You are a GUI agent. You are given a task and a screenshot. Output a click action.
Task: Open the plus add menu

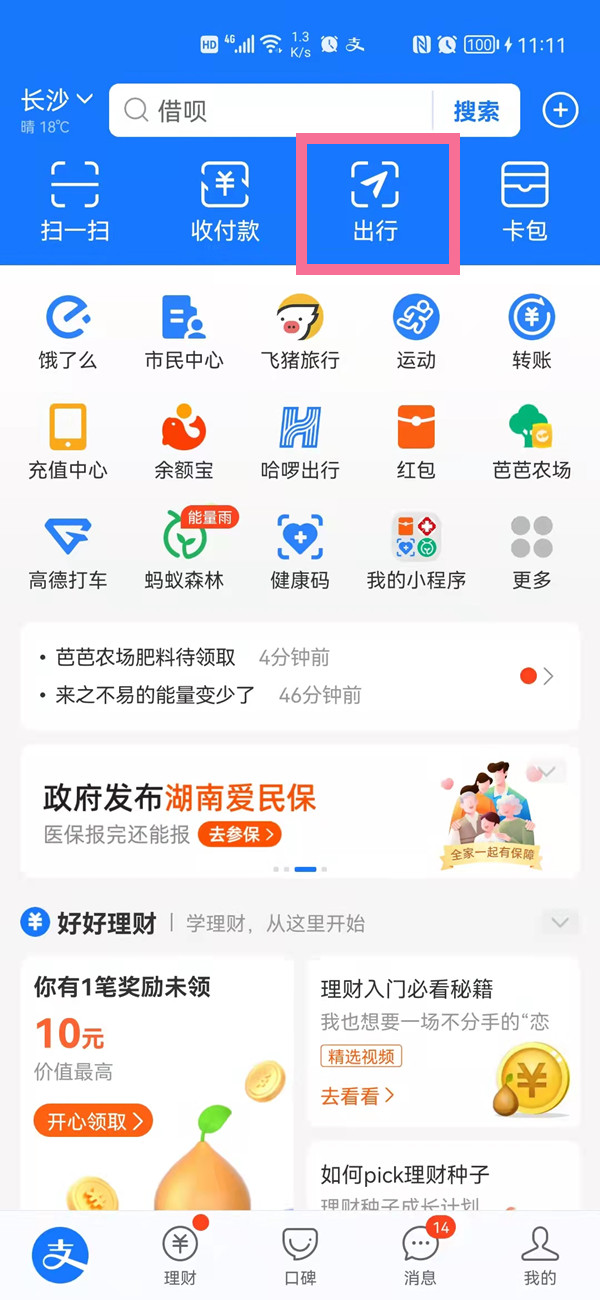point(560,110)
